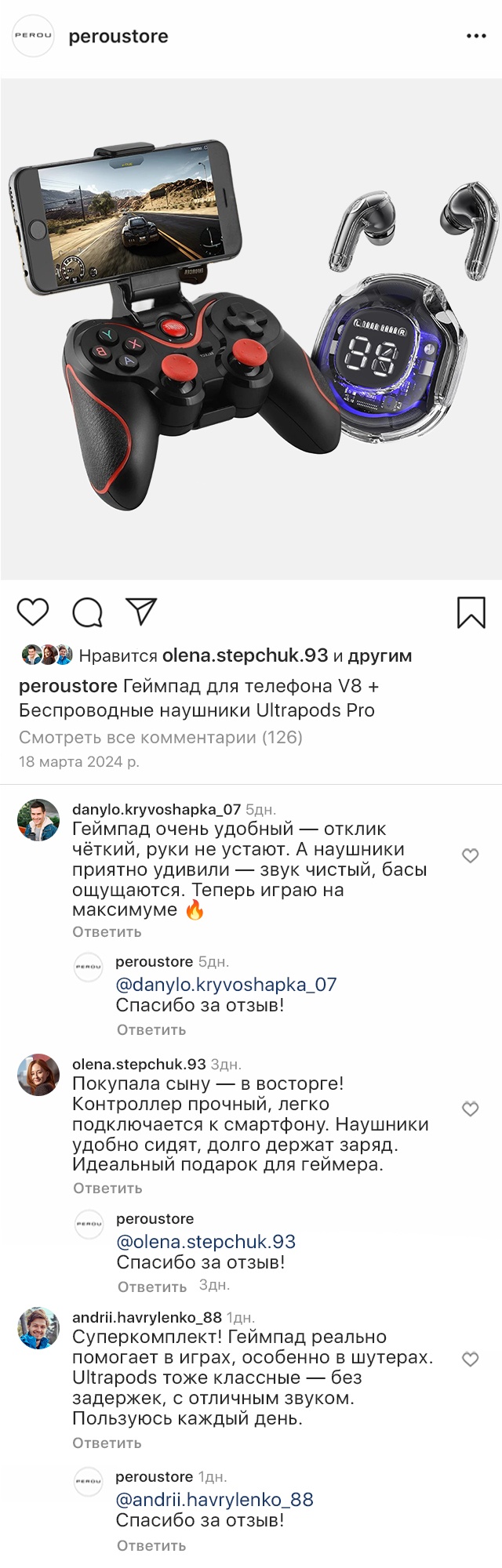This screenshot has height=1568, width=502.
Task: Open the gamepad and earbuds post image
Action: coord(251,329)
